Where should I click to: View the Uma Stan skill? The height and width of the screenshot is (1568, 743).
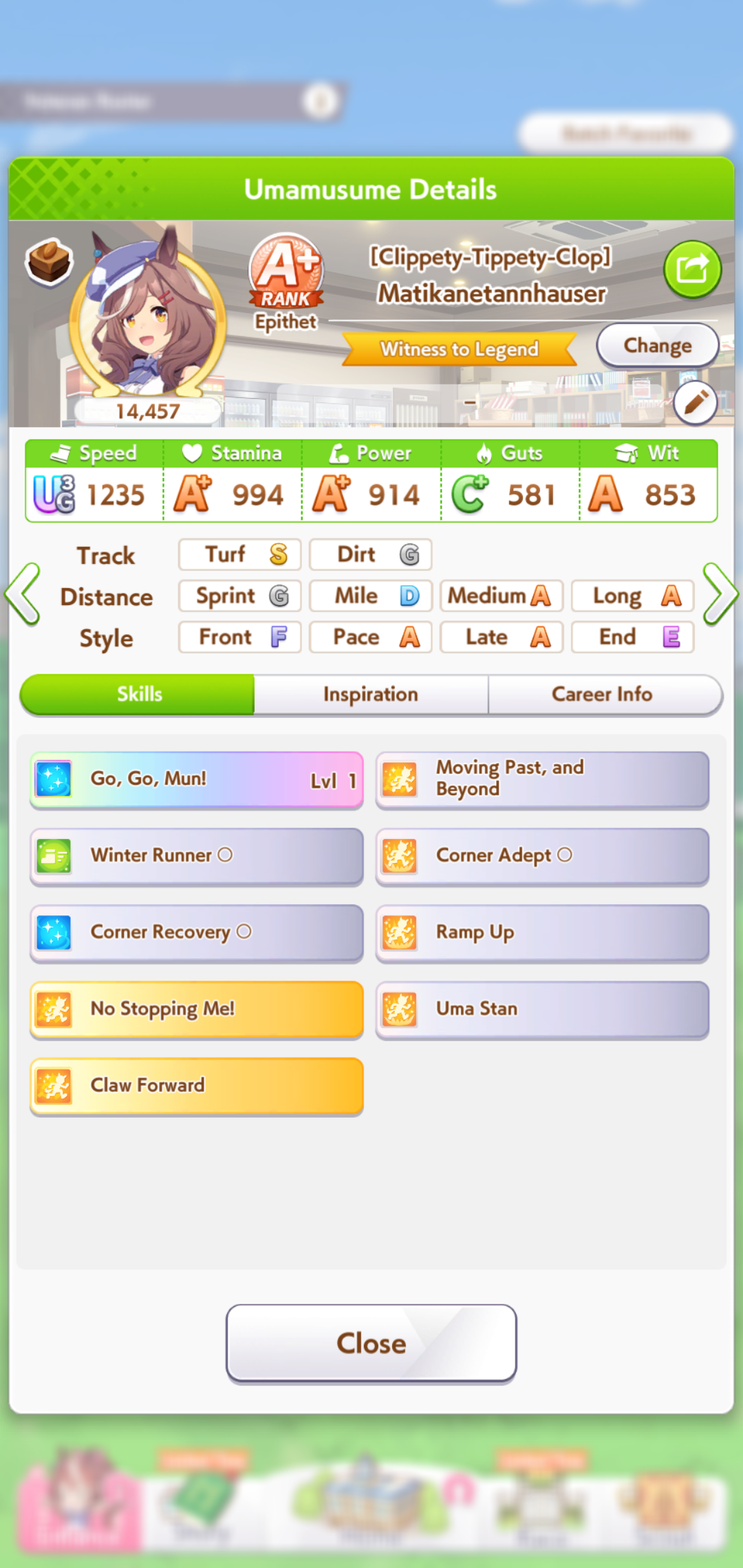(x=542, y=1010)
